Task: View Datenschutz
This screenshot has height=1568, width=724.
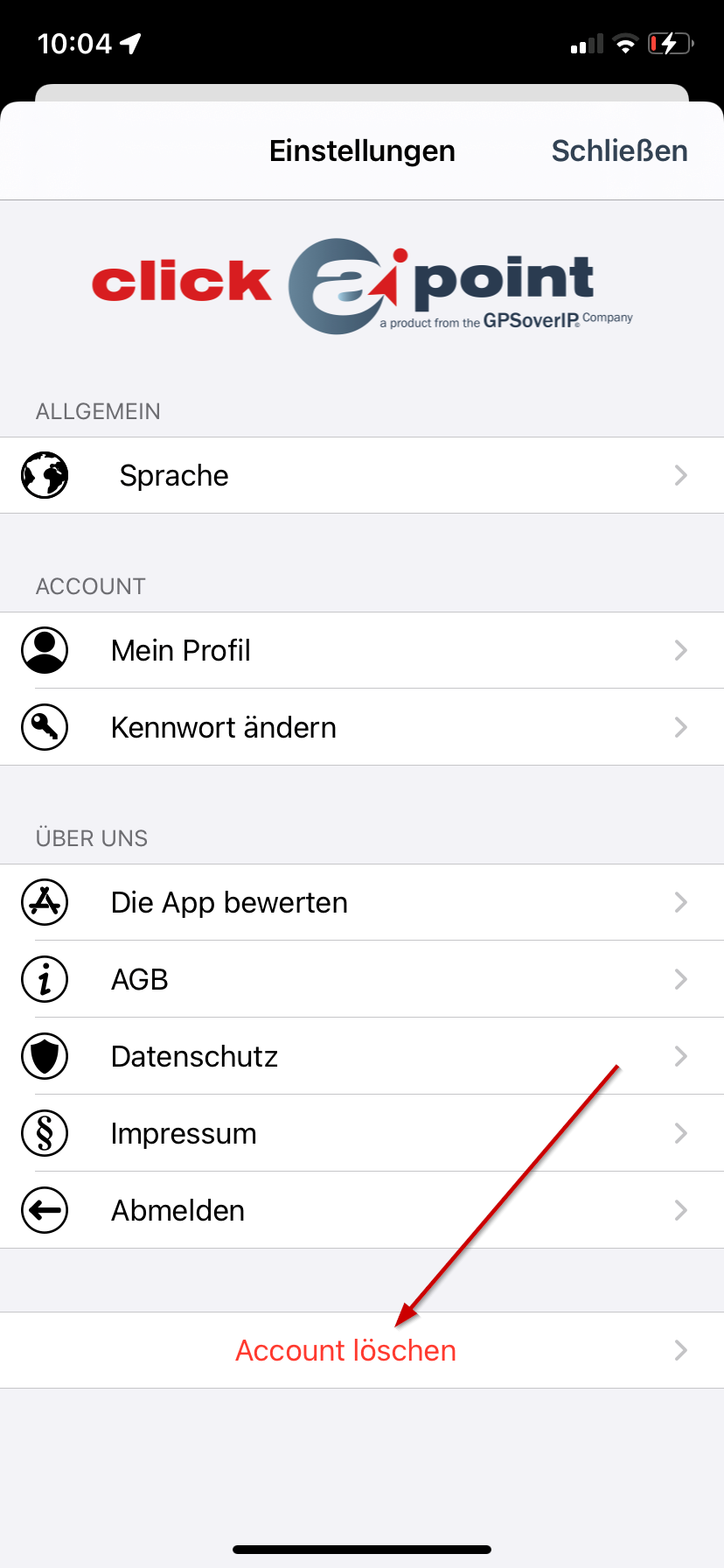Action: [x=362, y=1056]
